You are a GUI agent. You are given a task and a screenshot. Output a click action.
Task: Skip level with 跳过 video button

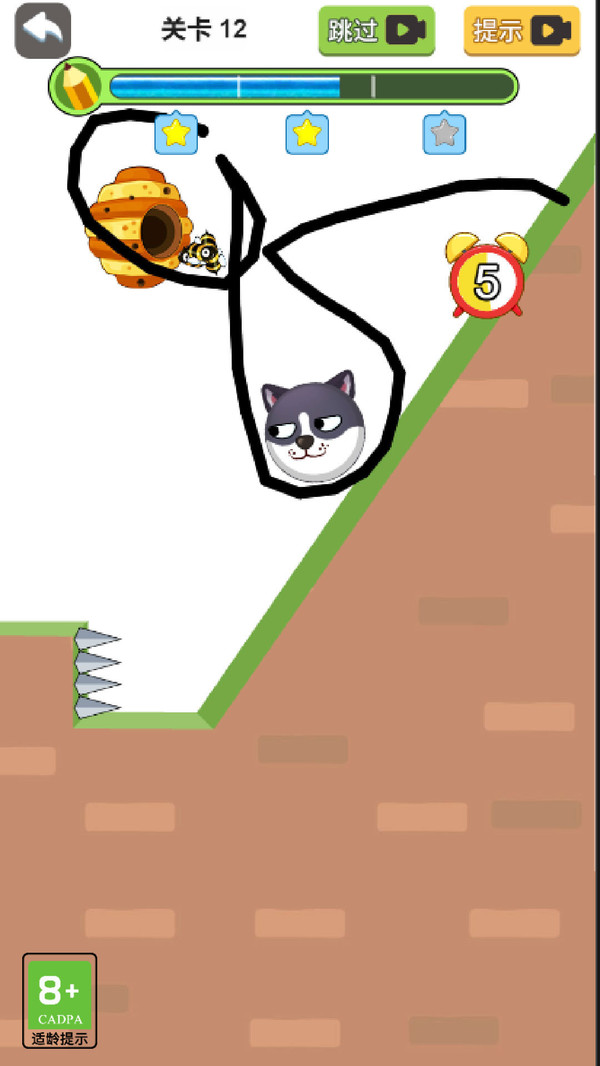376,31
